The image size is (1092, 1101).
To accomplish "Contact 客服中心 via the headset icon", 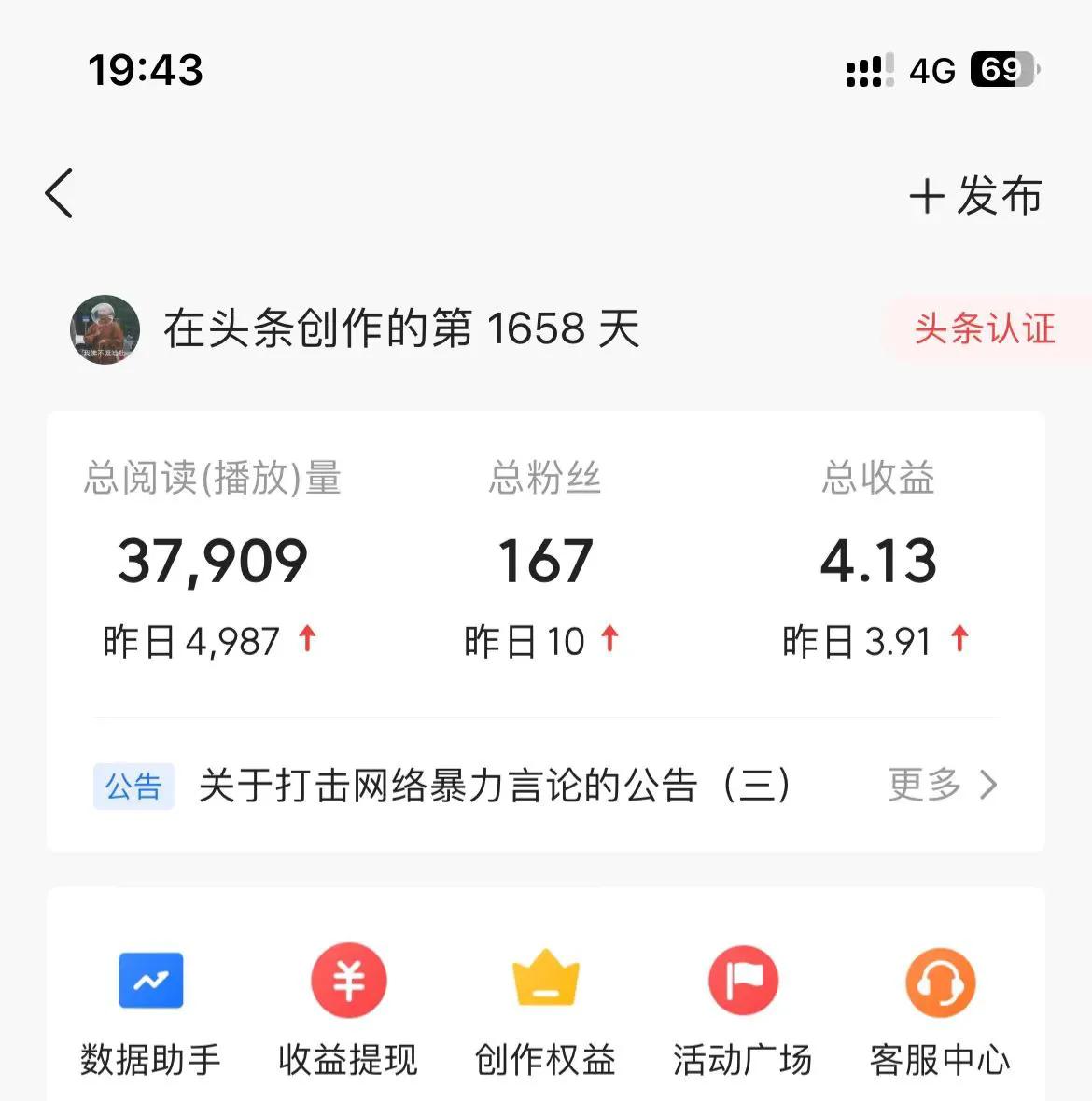I will pos(939,980).
